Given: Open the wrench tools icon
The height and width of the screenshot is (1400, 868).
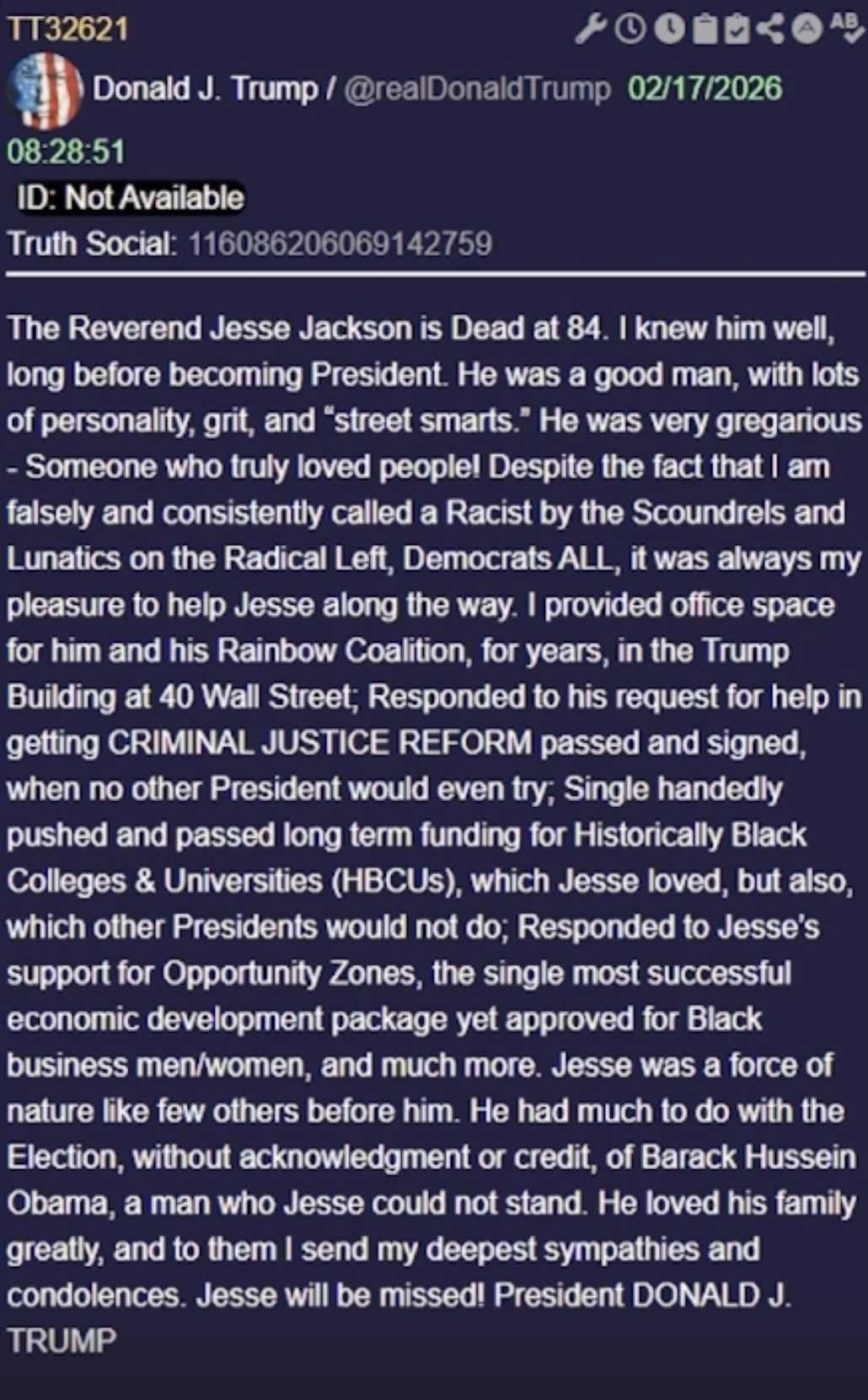Looking at the screenshot, I should (x=590, y=29).
